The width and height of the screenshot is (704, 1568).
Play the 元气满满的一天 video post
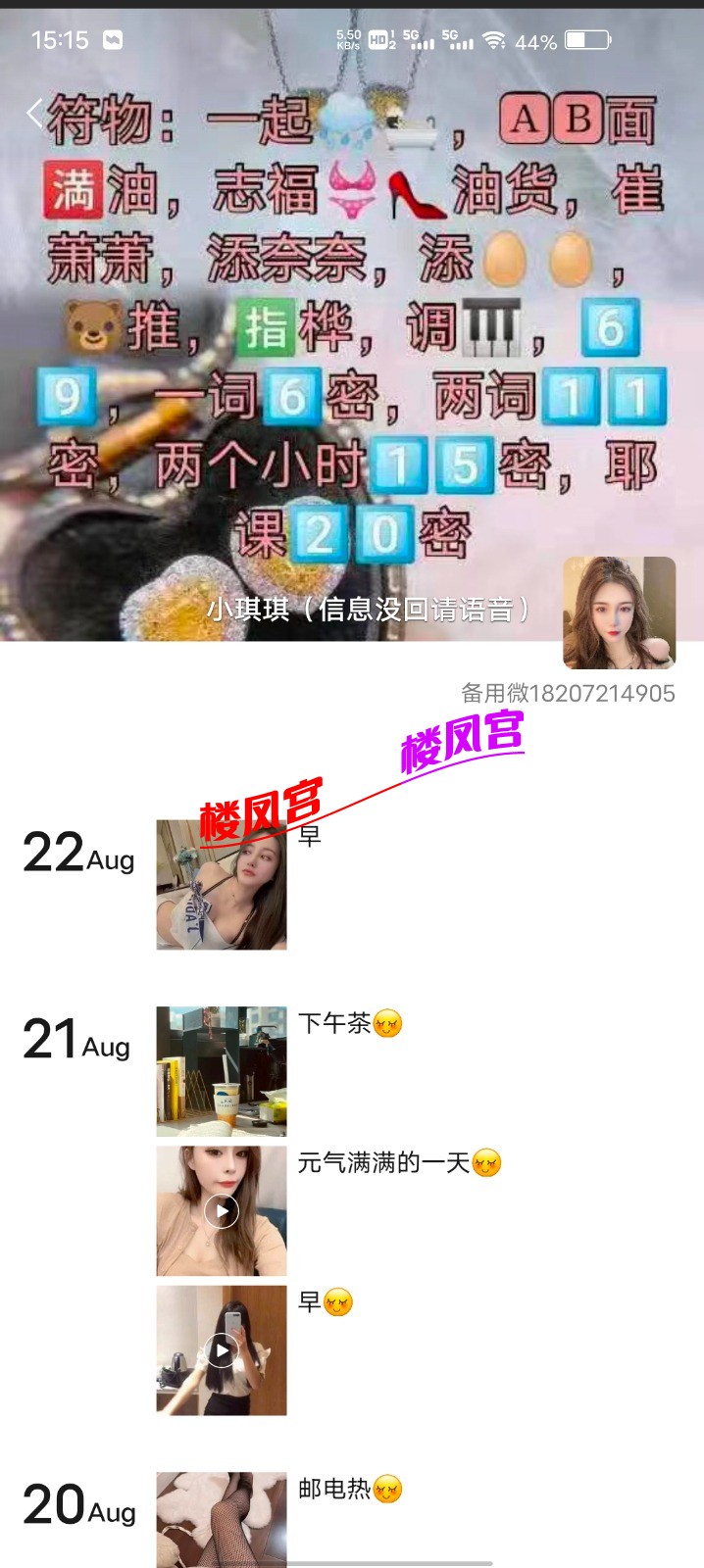(x=222, y=1211)
